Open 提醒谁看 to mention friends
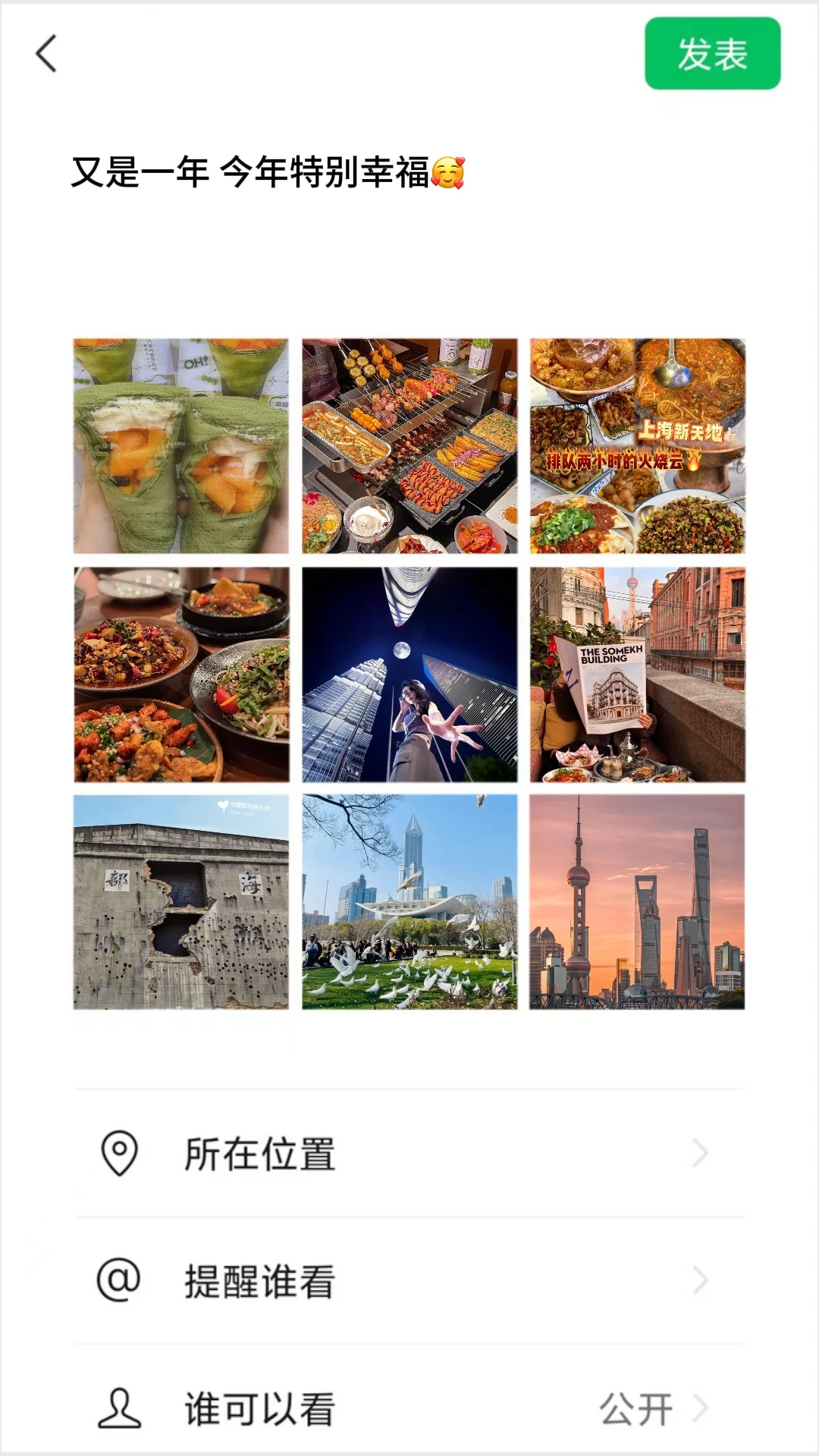The height and width of the screenshot is (1456, 819). tap(409, 1281)
